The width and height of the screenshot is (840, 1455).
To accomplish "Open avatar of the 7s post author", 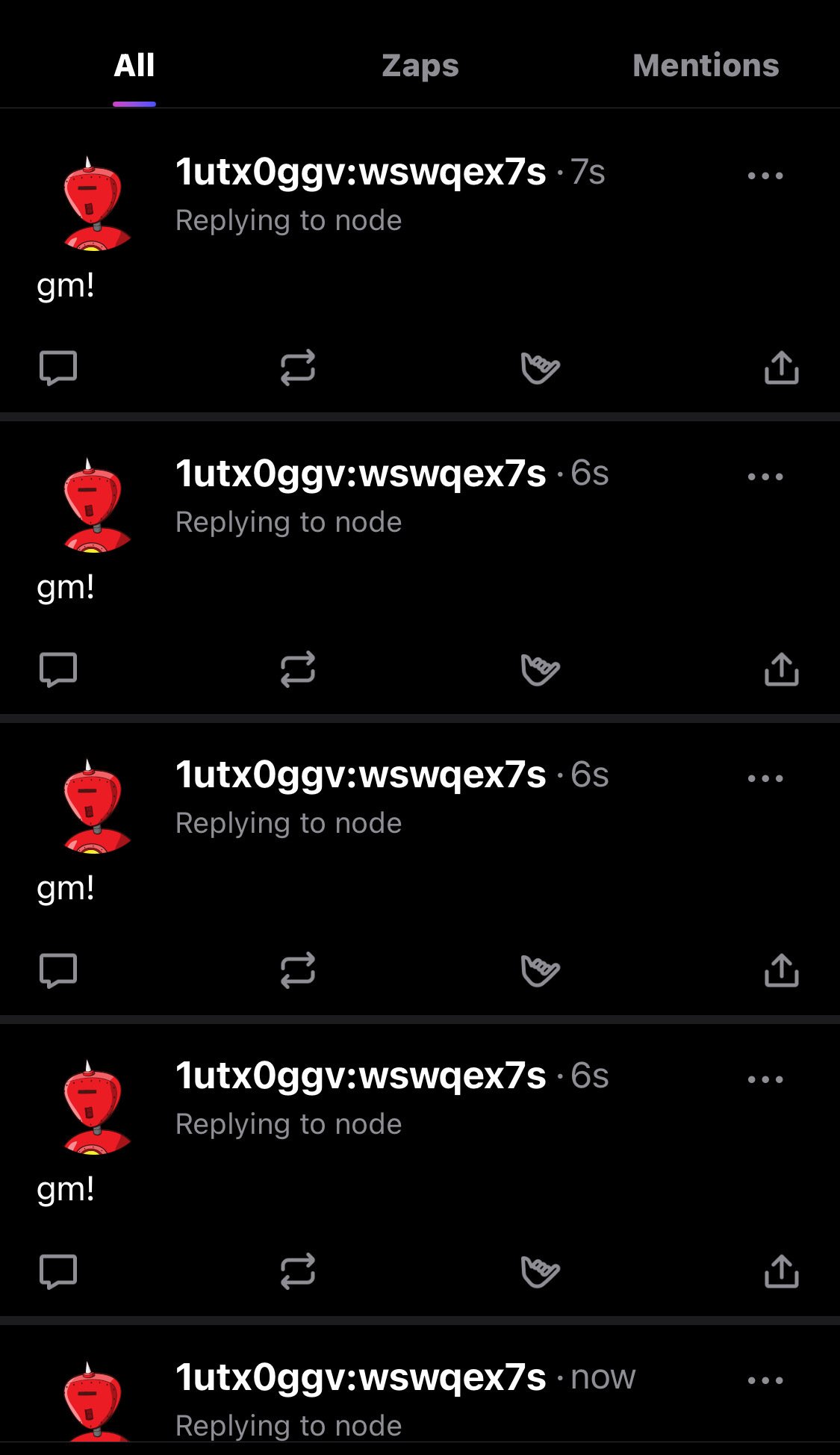I will pos(93,203).
